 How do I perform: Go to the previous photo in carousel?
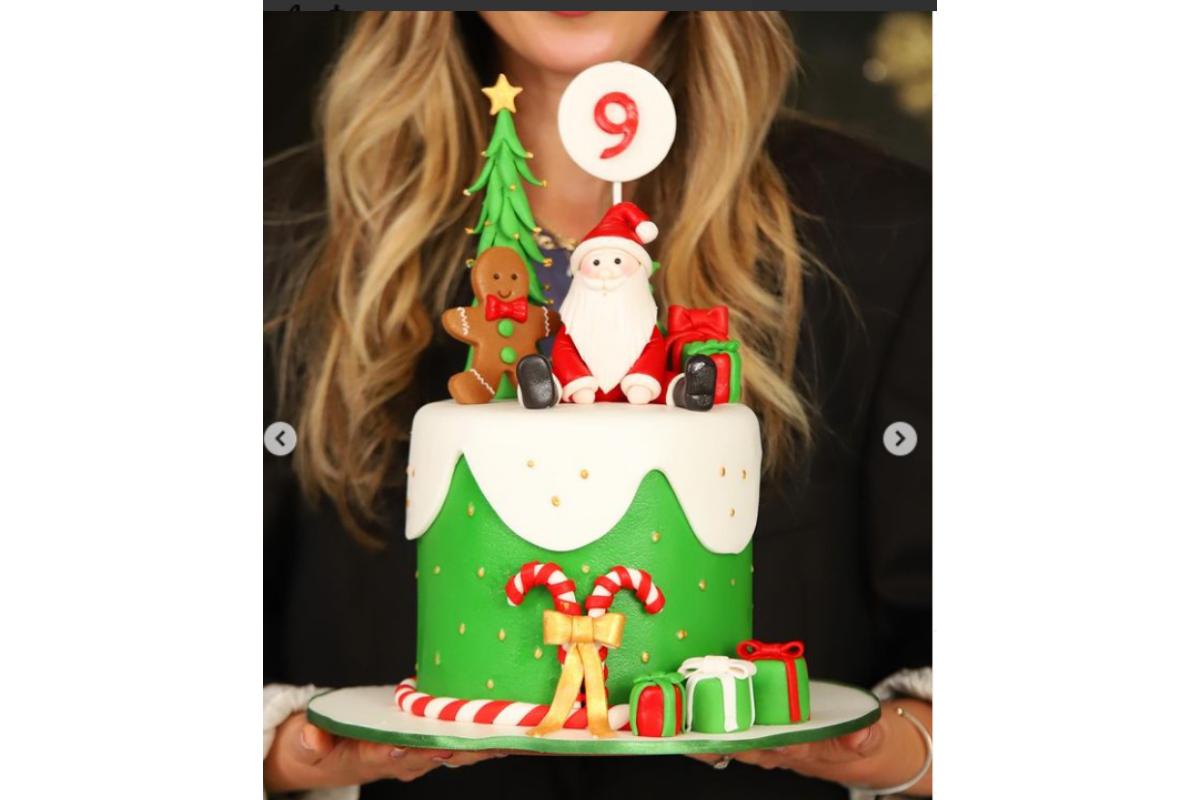click(x=280, y=439)
